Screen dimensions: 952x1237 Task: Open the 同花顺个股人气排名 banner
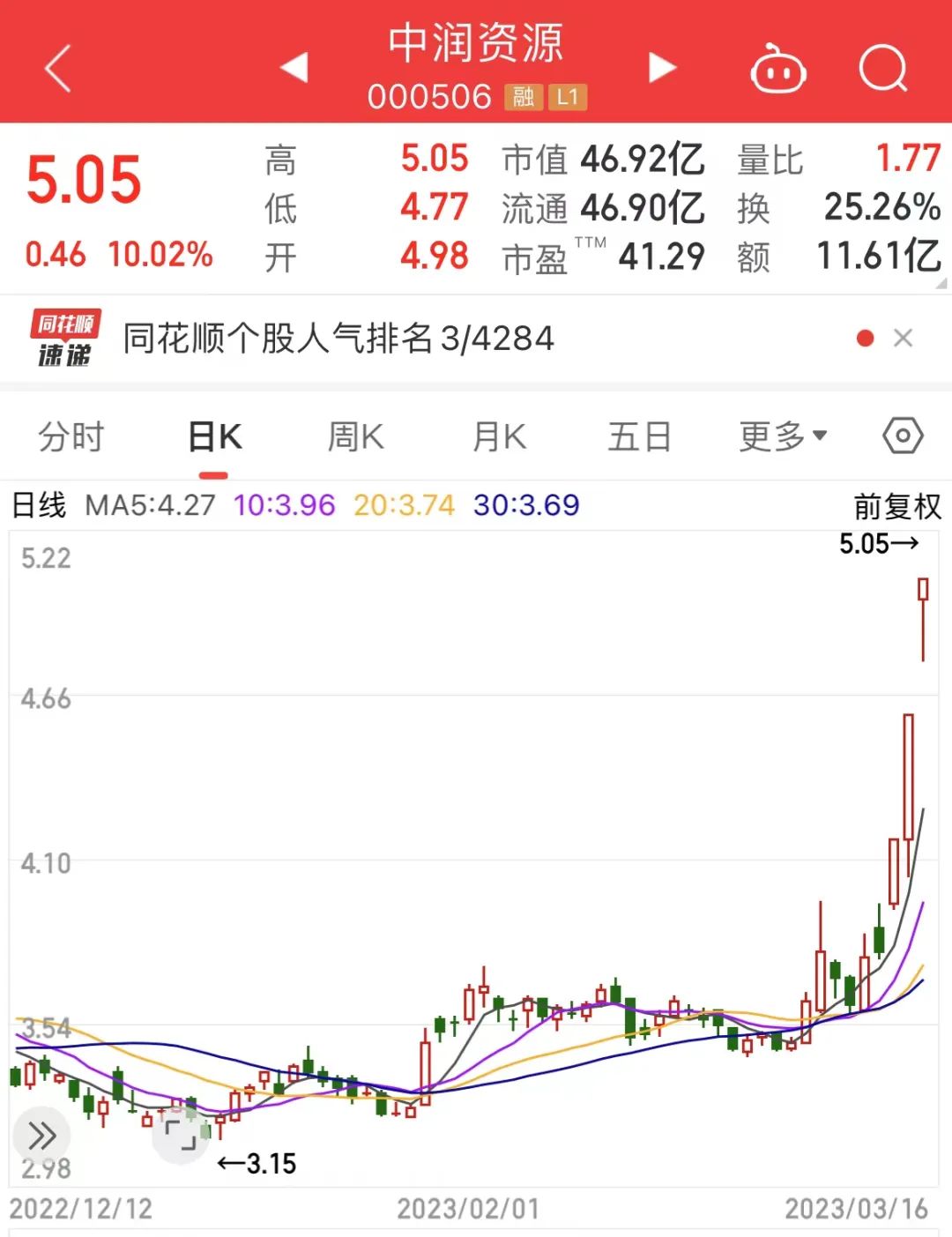pos(338,339)
